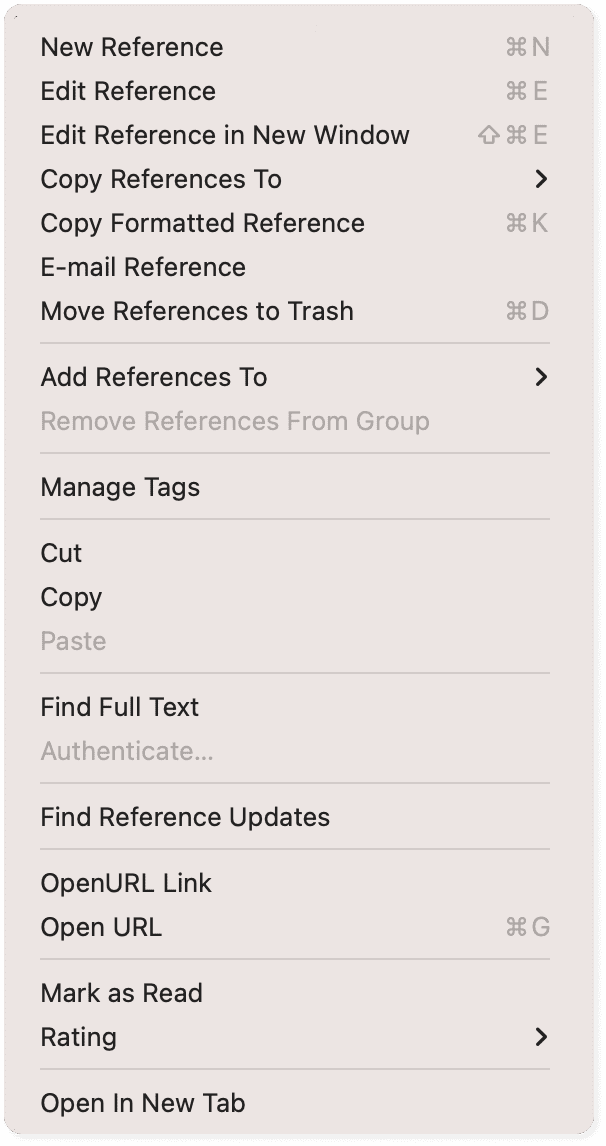The width and height of the screenshot is (606, 1146).
Task: Select Mark as Read
Action: [x=121, y=993]
